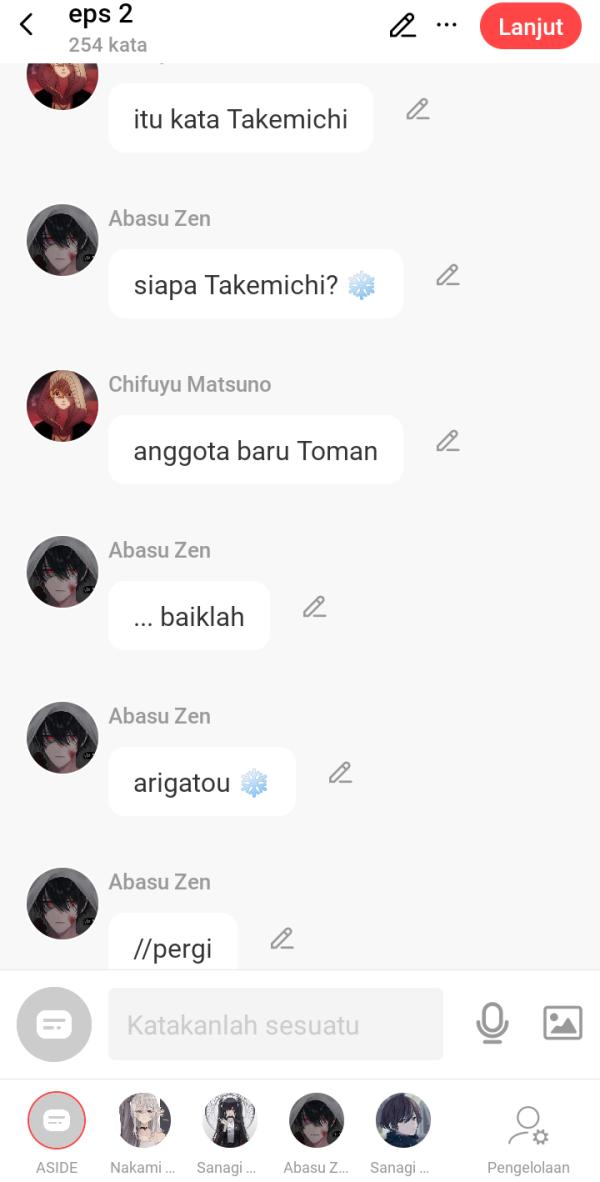The image size is (600, 1182).
Task: Edit the message 'itu kata Takemichi'
Action: pos(418,110)
